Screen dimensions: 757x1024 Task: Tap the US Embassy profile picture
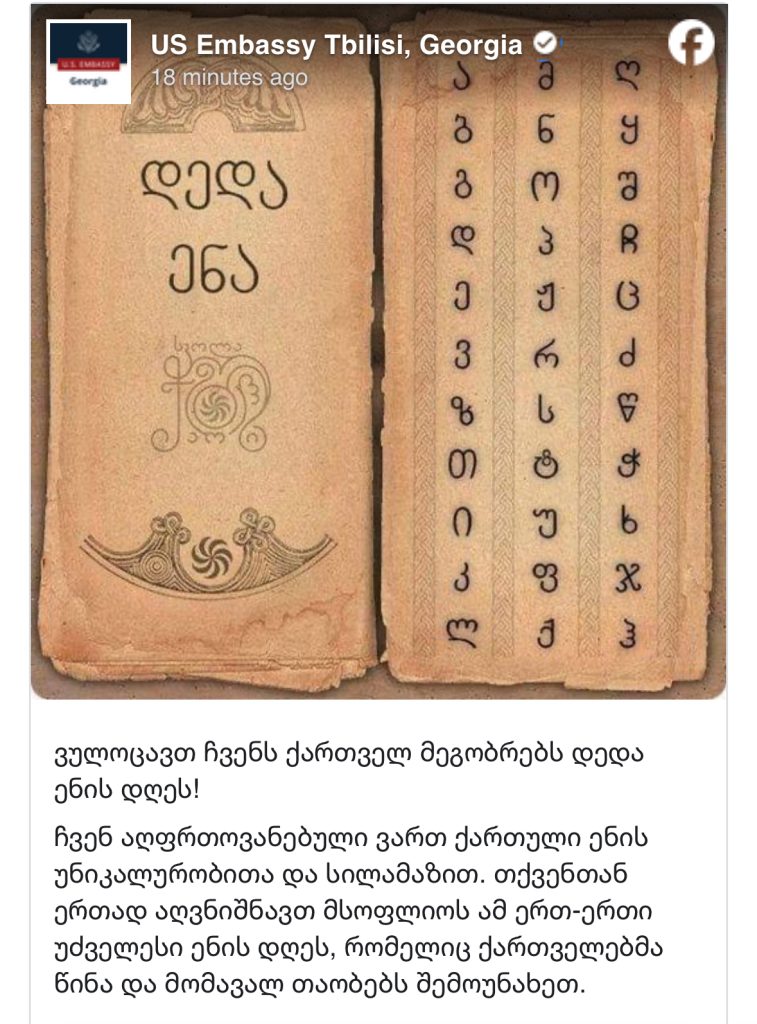point(88,62)
